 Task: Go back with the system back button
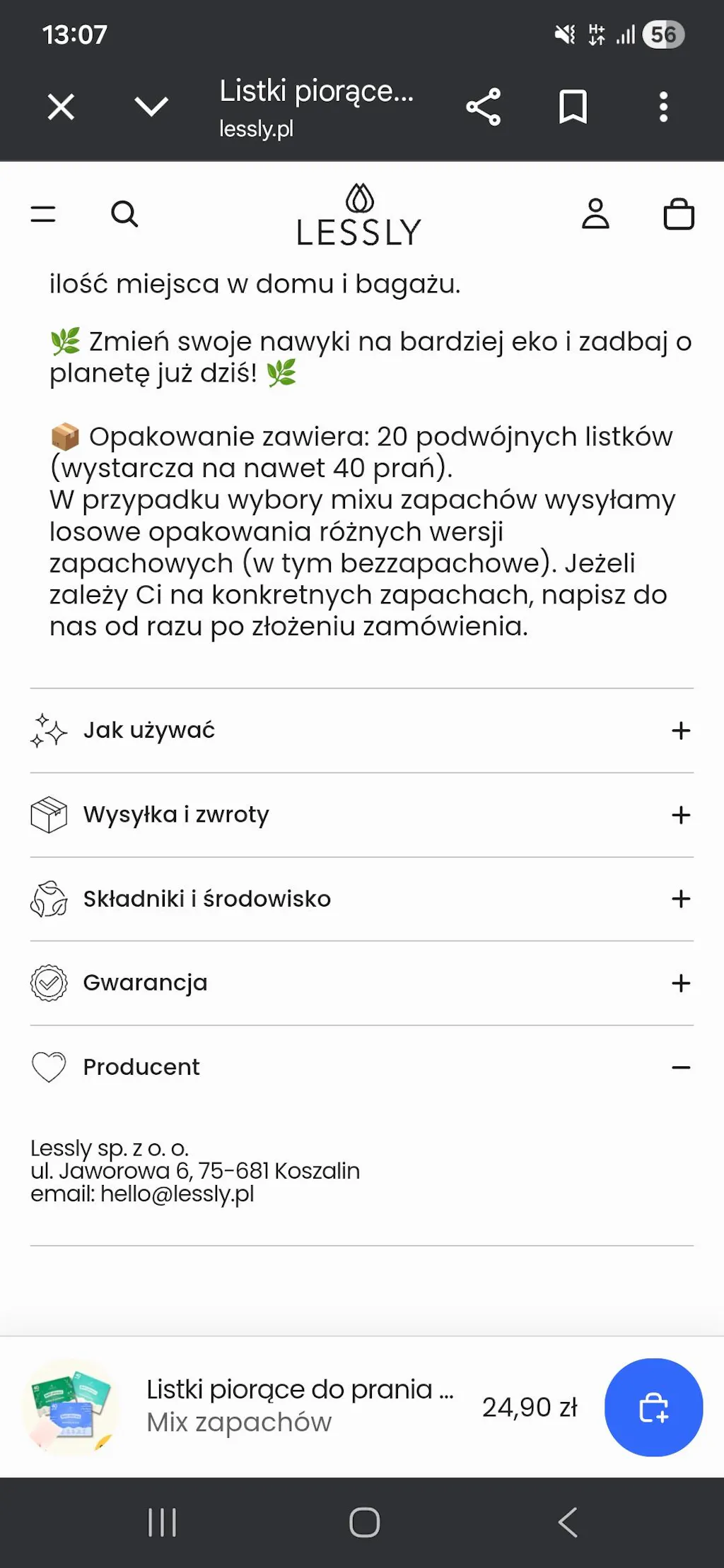click(568, 1522)
